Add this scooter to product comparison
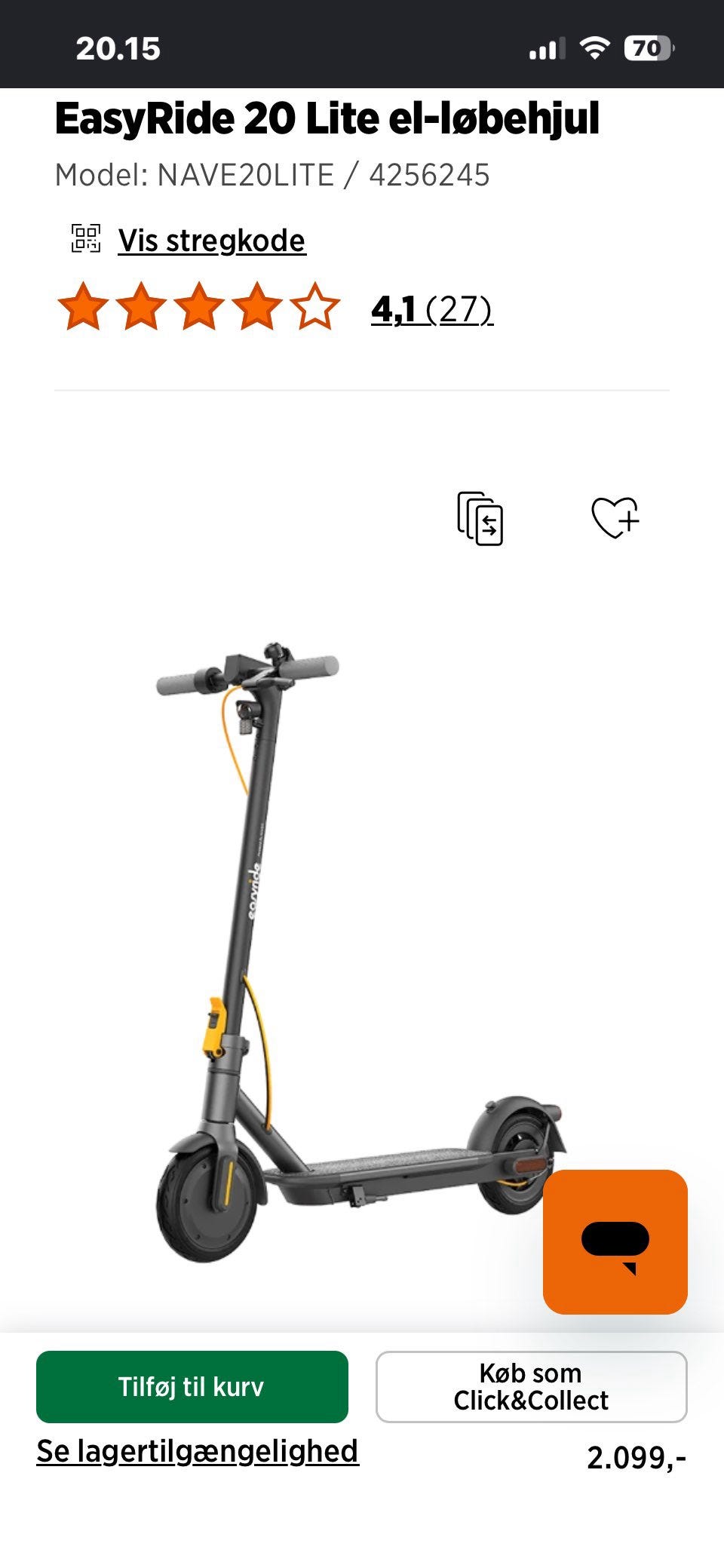Screen dimensions: 724x1568 click(480, 519)
